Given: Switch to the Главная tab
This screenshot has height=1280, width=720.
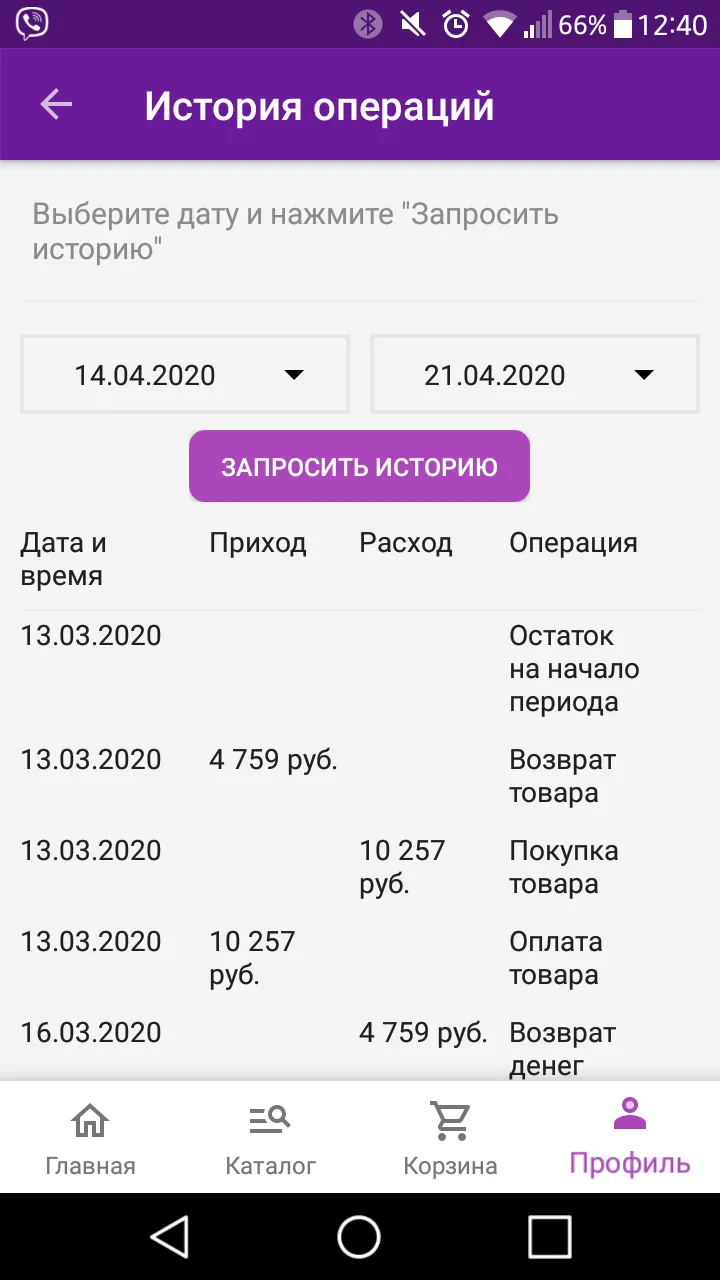Looking at the screenshot, I should 90,1139.
